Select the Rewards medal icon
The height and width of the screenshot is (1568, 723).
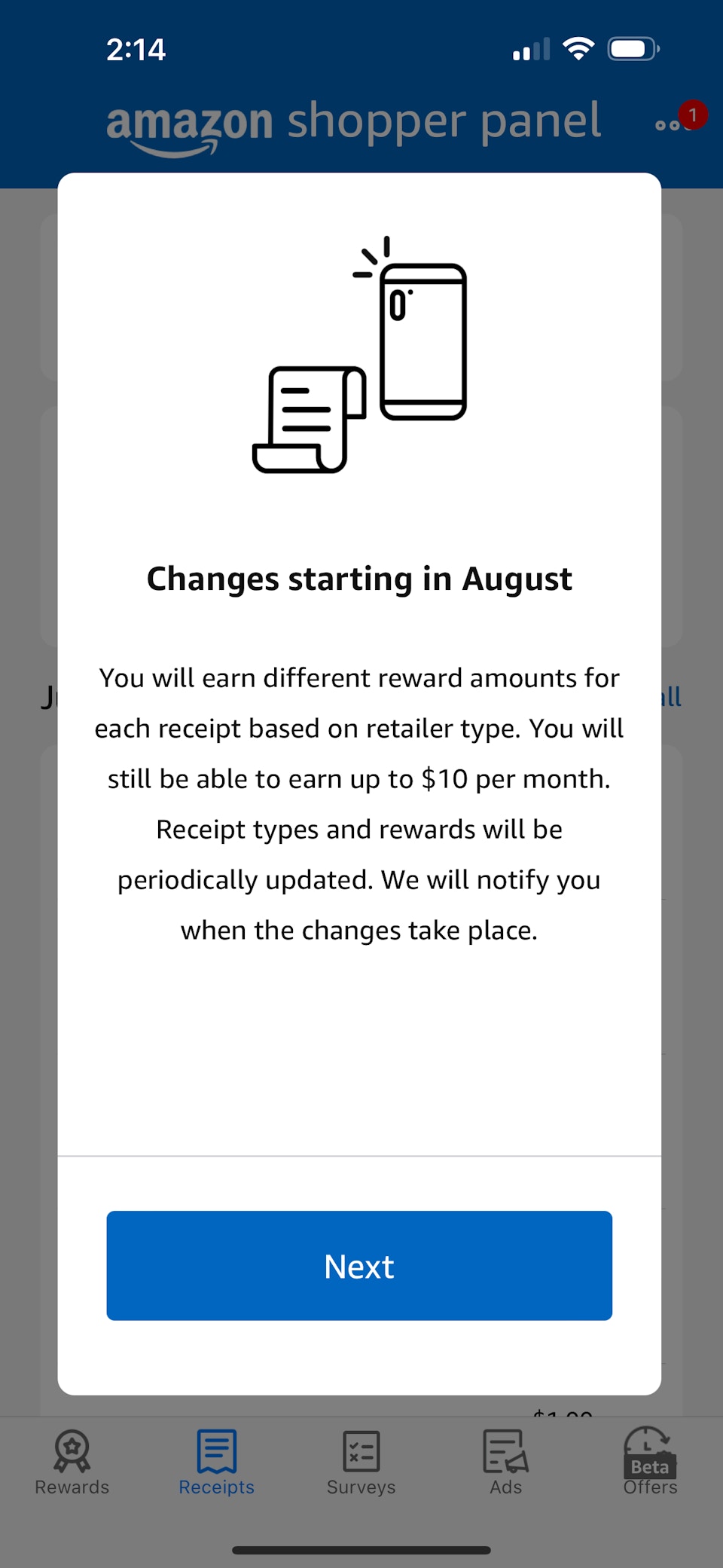tap(72, 1450)
